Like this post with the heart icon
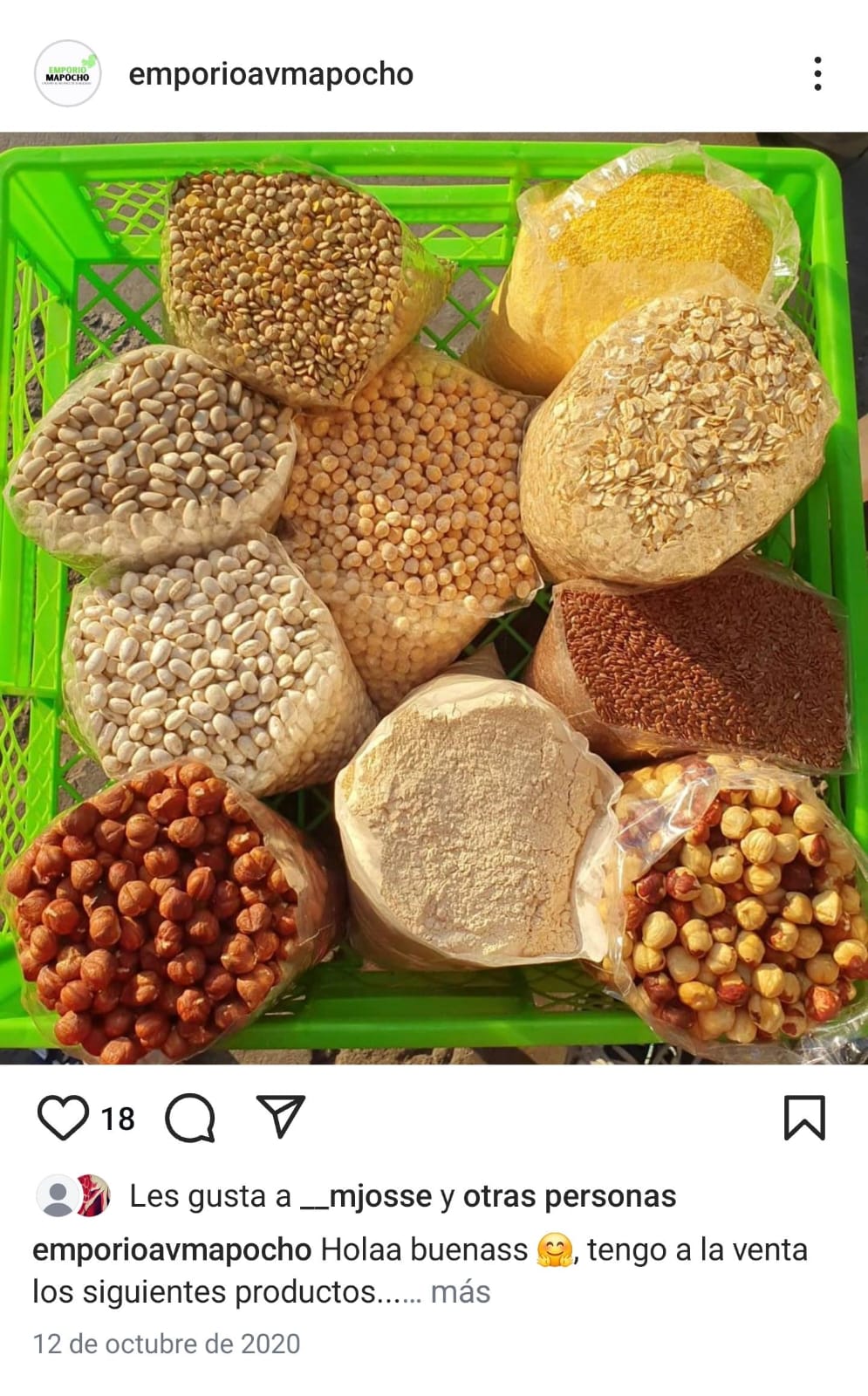Screen dimensions: 868x1396 point(63,1118)
